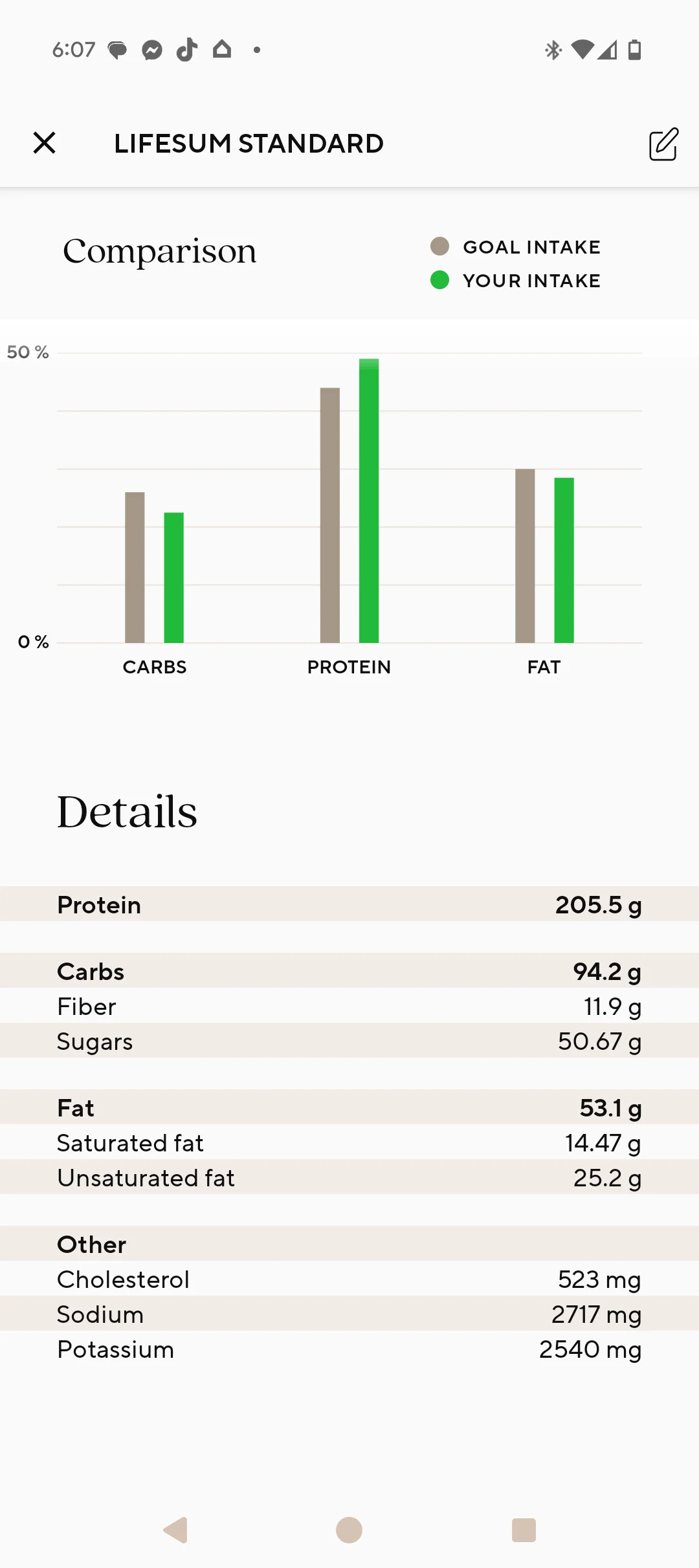Close the Lifesum Standard screen
The width and height of the screenshot is (699, 1568).
click(44, 143)
